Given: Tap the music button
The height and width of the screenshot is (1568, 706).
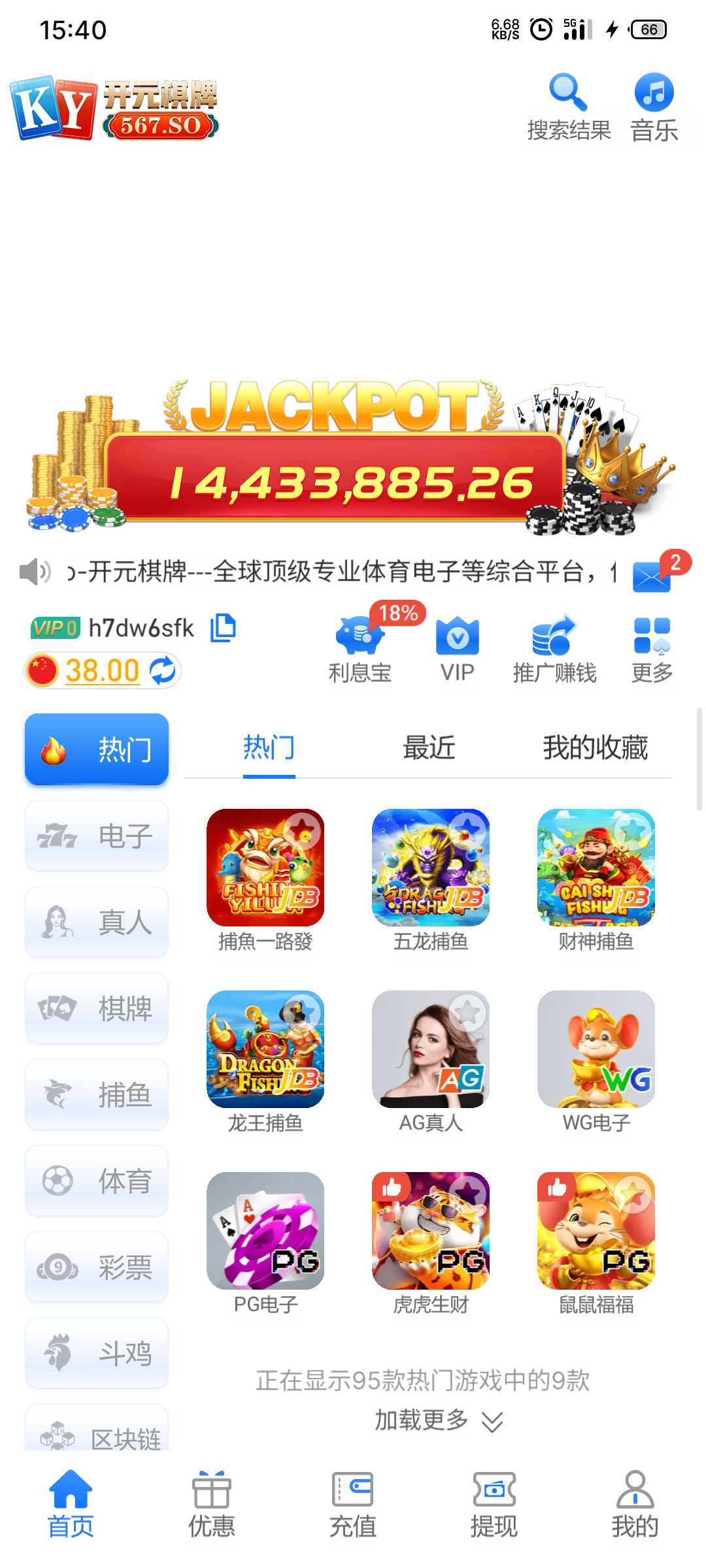Looking at the screenshot, I should (654, 94).
